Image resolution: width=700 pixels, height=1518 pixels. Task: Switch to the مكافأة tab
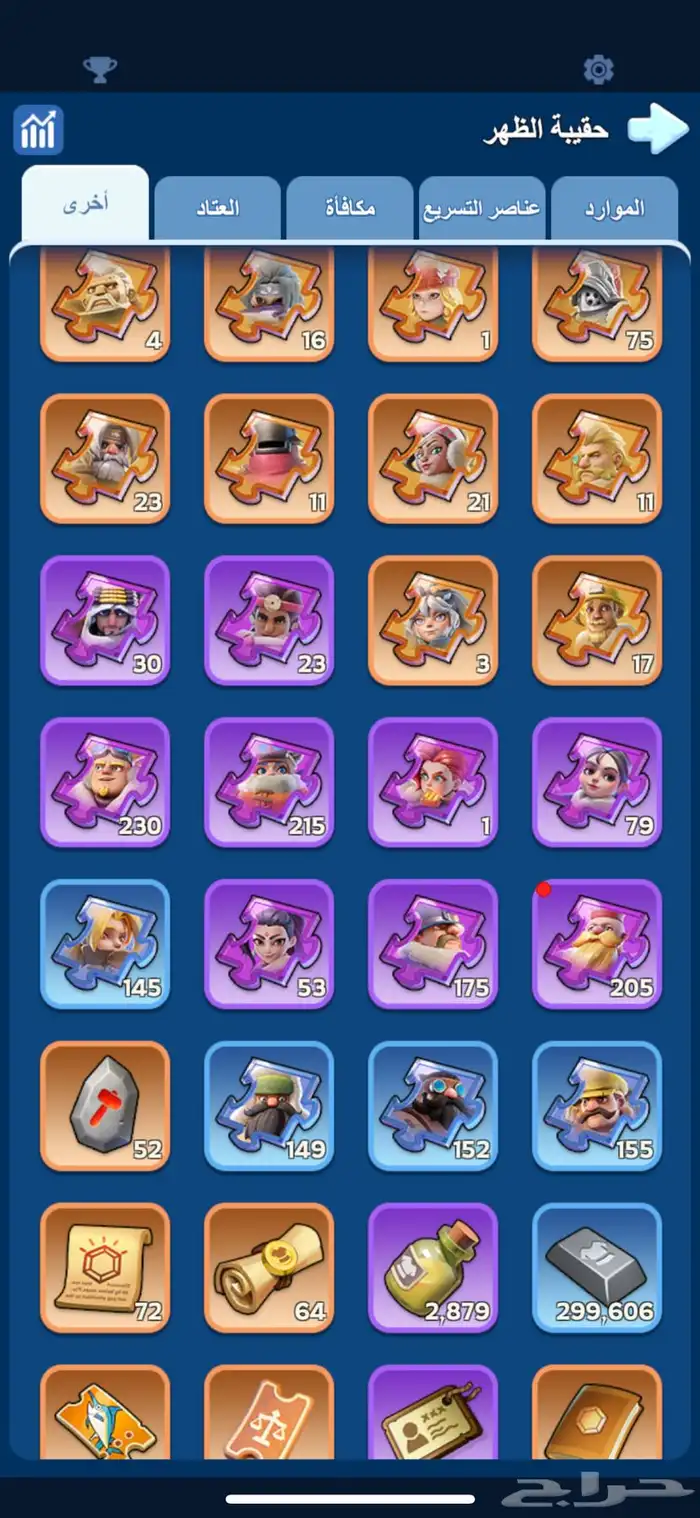350,208
